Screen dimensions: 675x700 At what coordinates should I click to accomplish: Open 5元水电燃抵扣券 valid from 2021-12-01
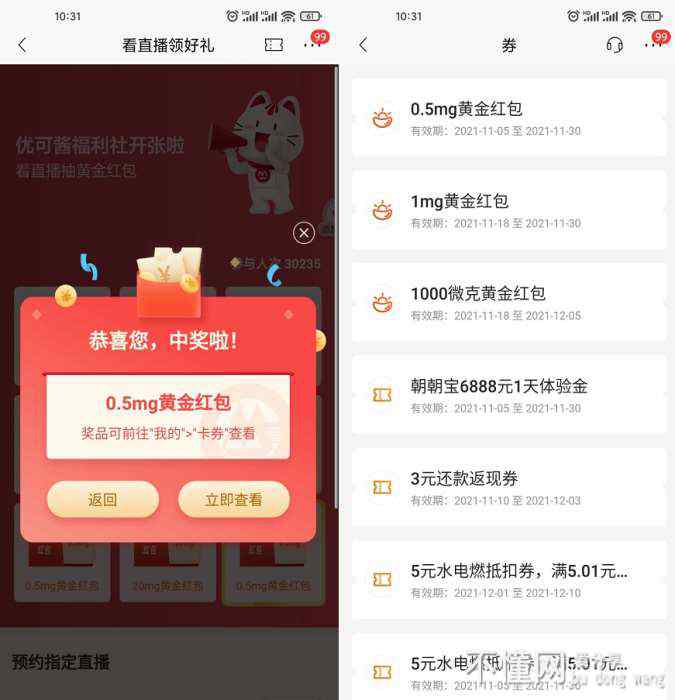point(508,580)
